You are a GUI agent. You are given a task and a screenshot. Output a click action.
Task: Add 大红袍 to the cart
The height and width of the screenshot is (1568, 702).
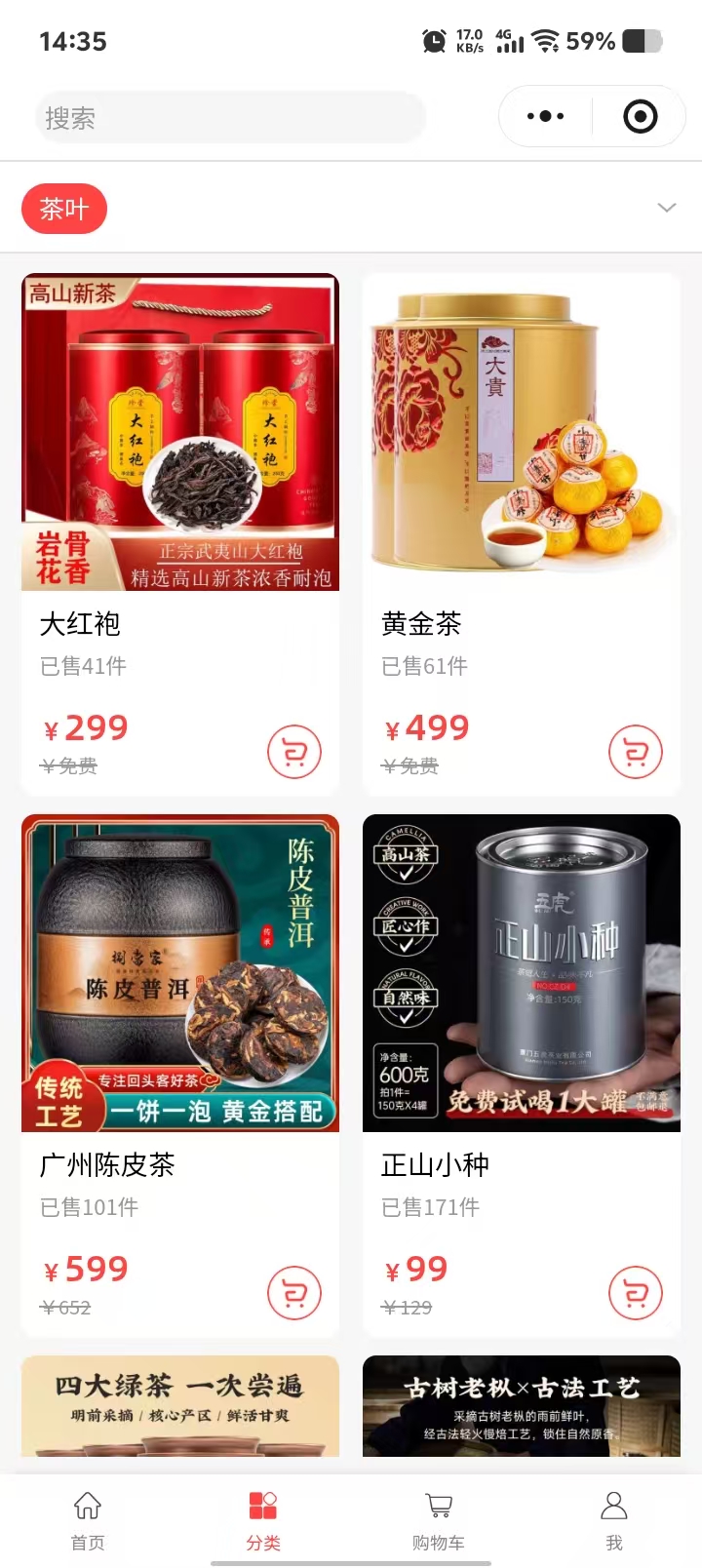[x=294, y=752]
